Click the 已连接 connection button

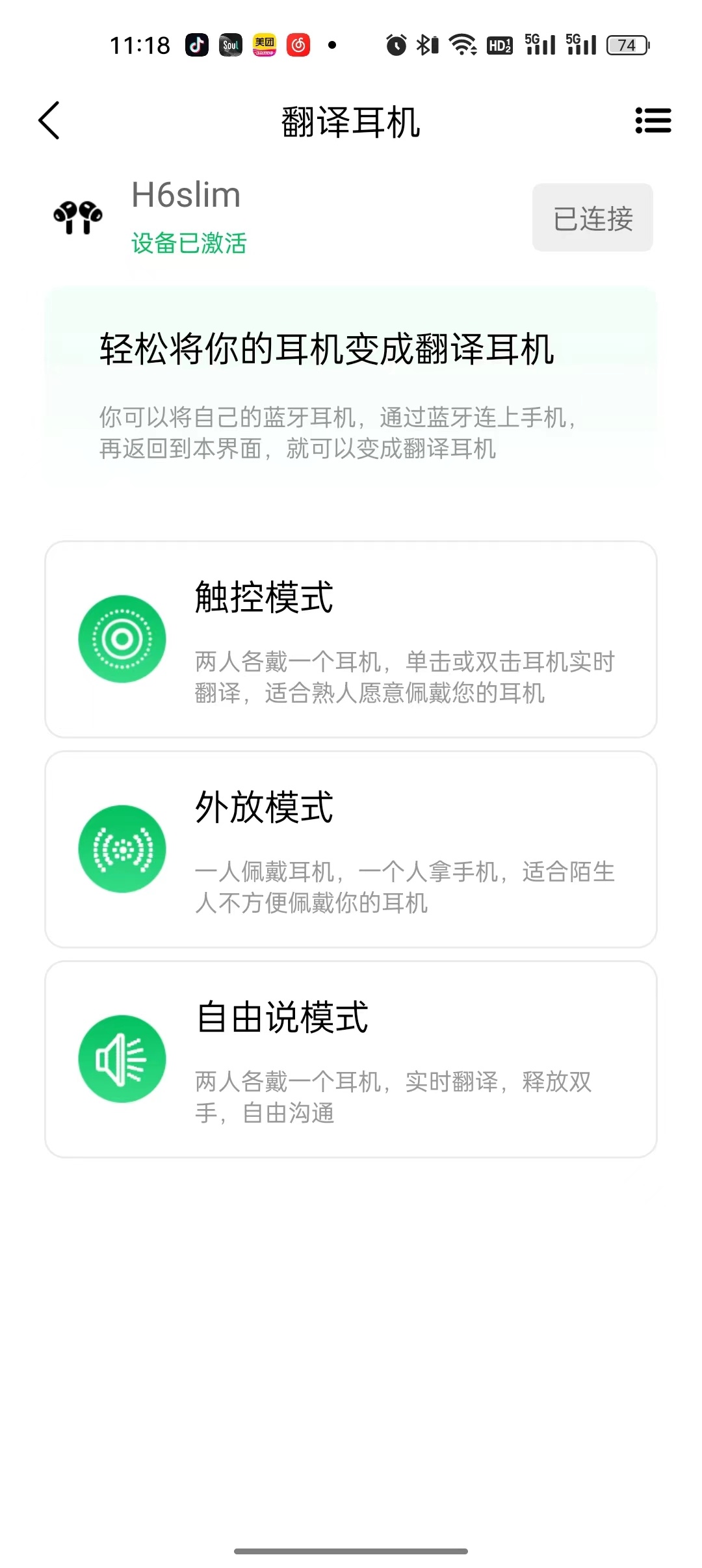coord(592,218)
